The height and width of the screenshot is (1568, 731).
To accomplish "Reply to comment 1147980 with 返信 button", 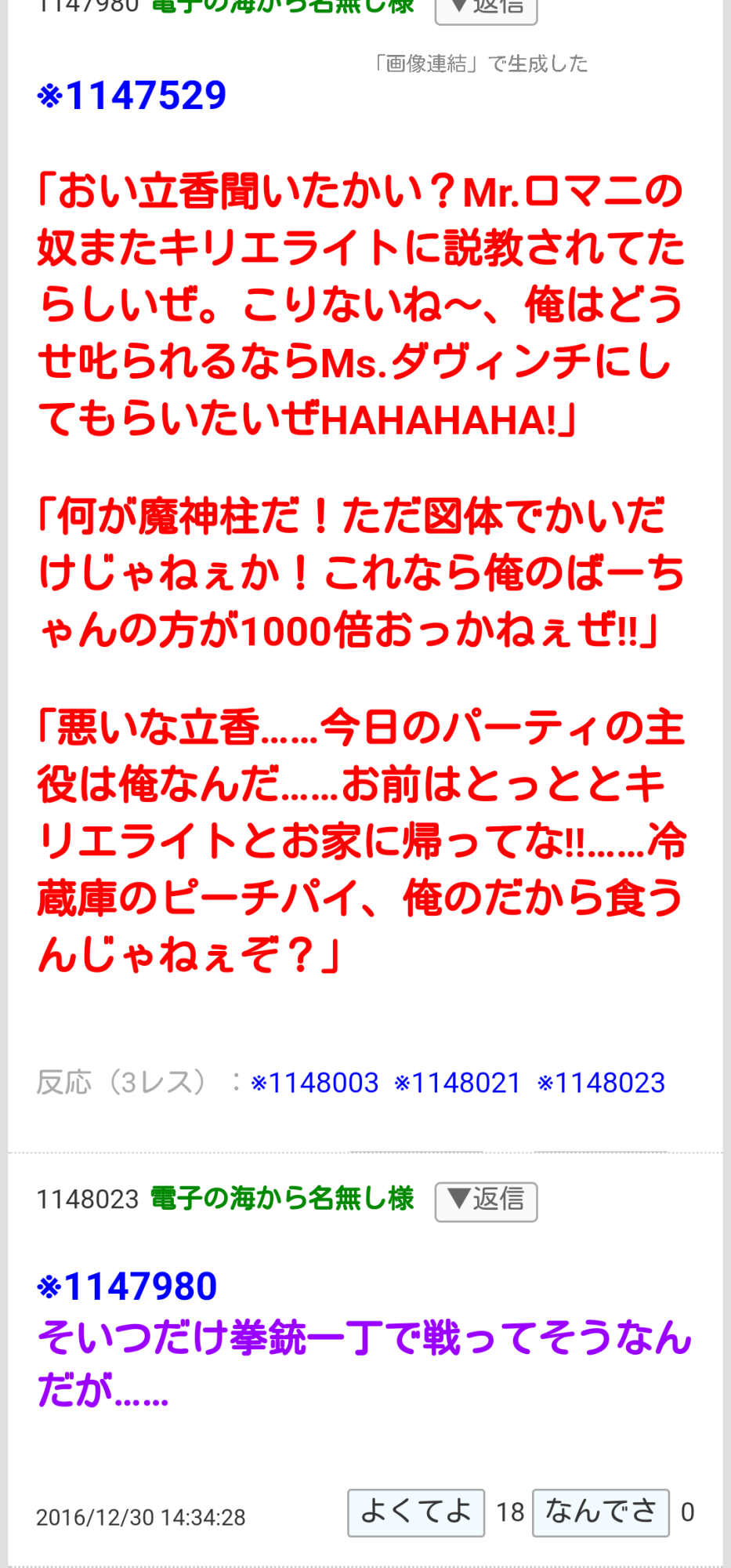I will coord(486,9).
